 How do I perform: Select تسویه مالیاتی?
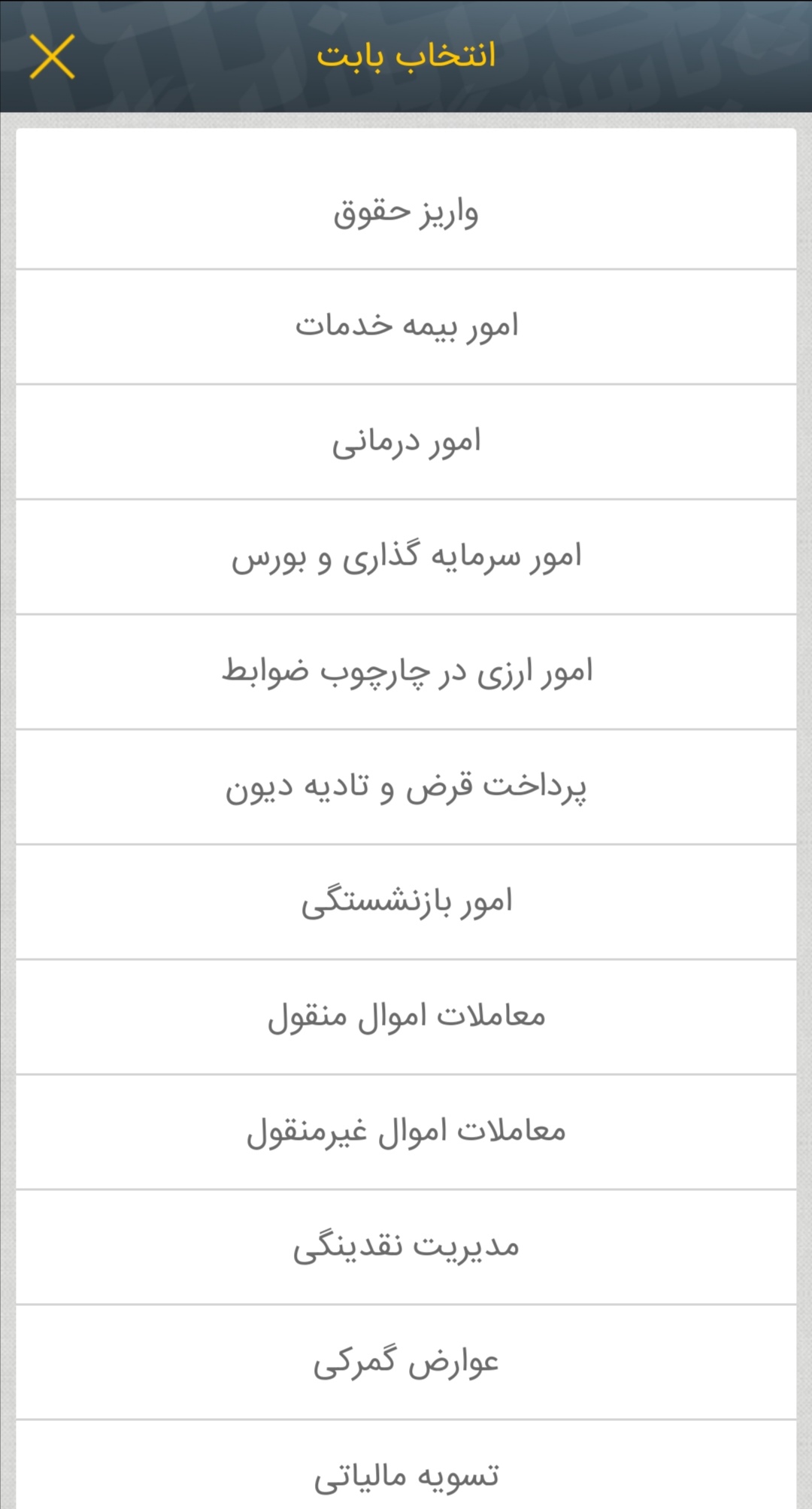(406, 1465)
